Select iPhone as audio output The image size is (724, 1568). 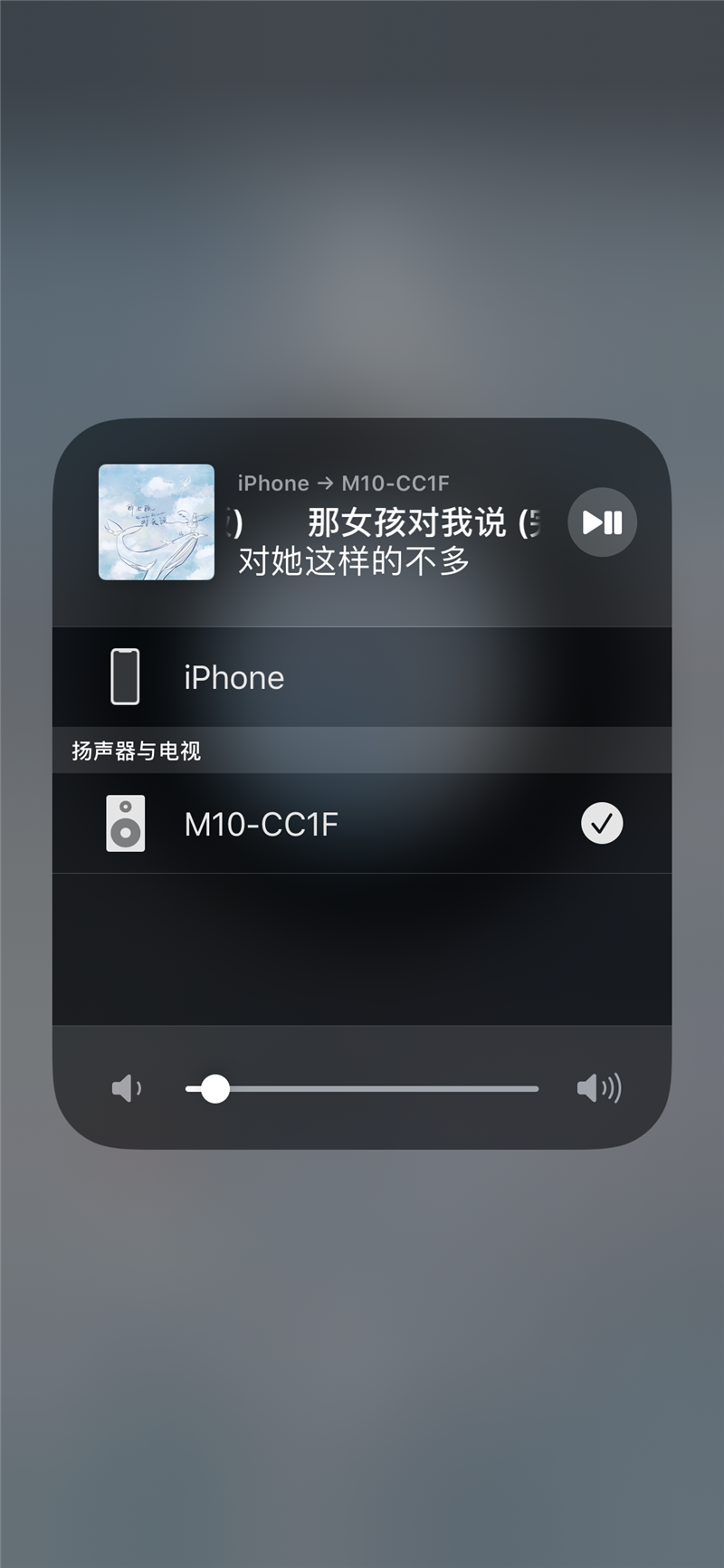pos(233,677)
